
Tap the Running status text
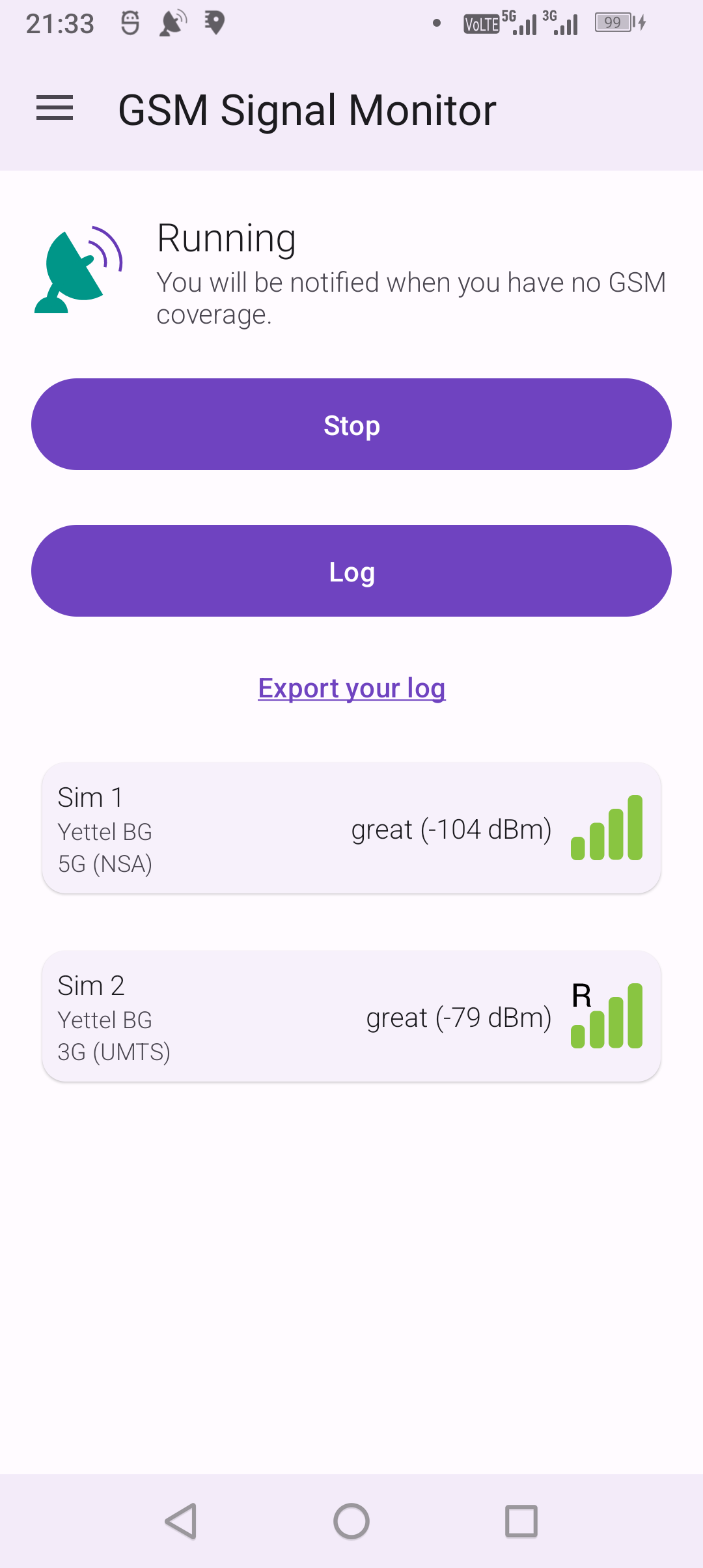(x=227, y=238)
